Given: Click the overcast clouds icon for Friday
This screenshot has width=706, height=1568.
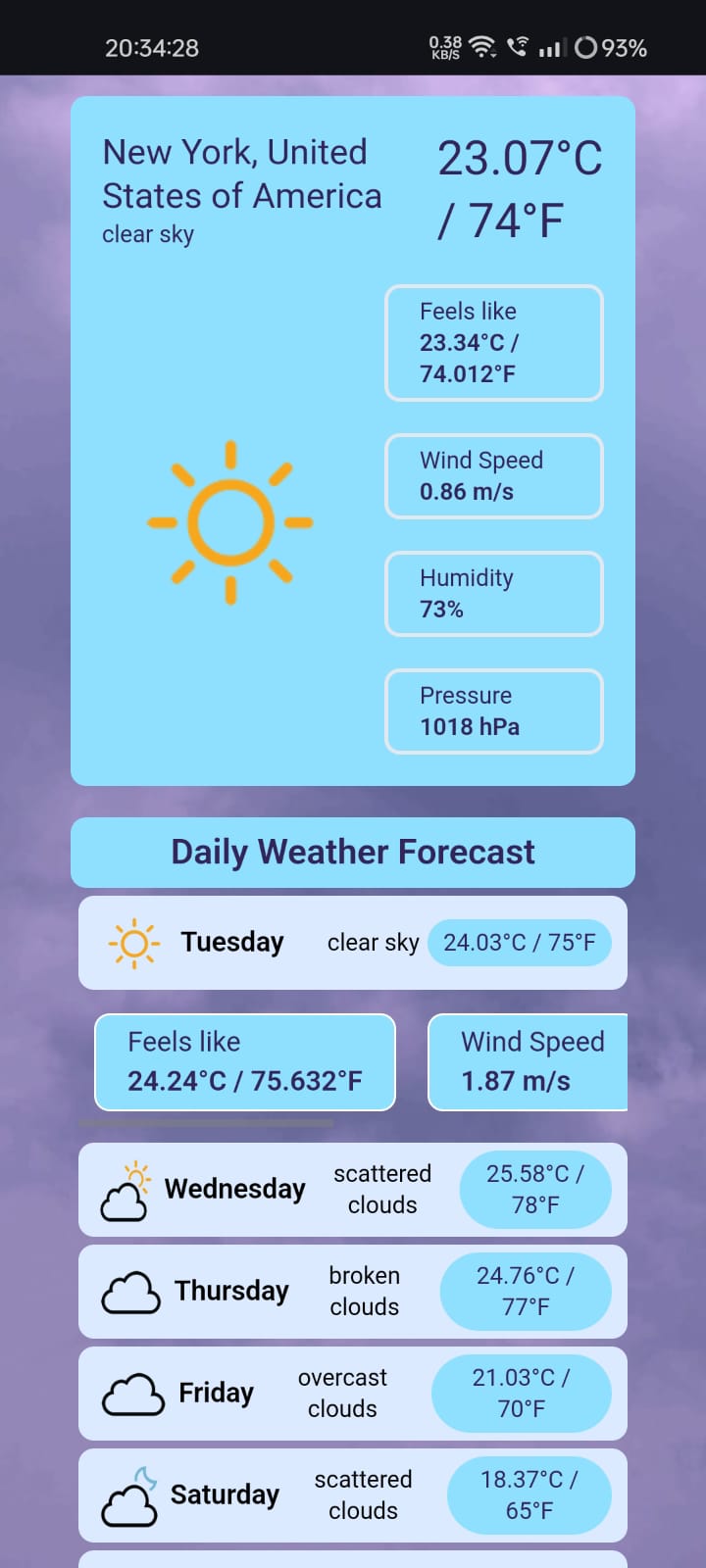Looking at the screenshot, I should point(131,1394).
